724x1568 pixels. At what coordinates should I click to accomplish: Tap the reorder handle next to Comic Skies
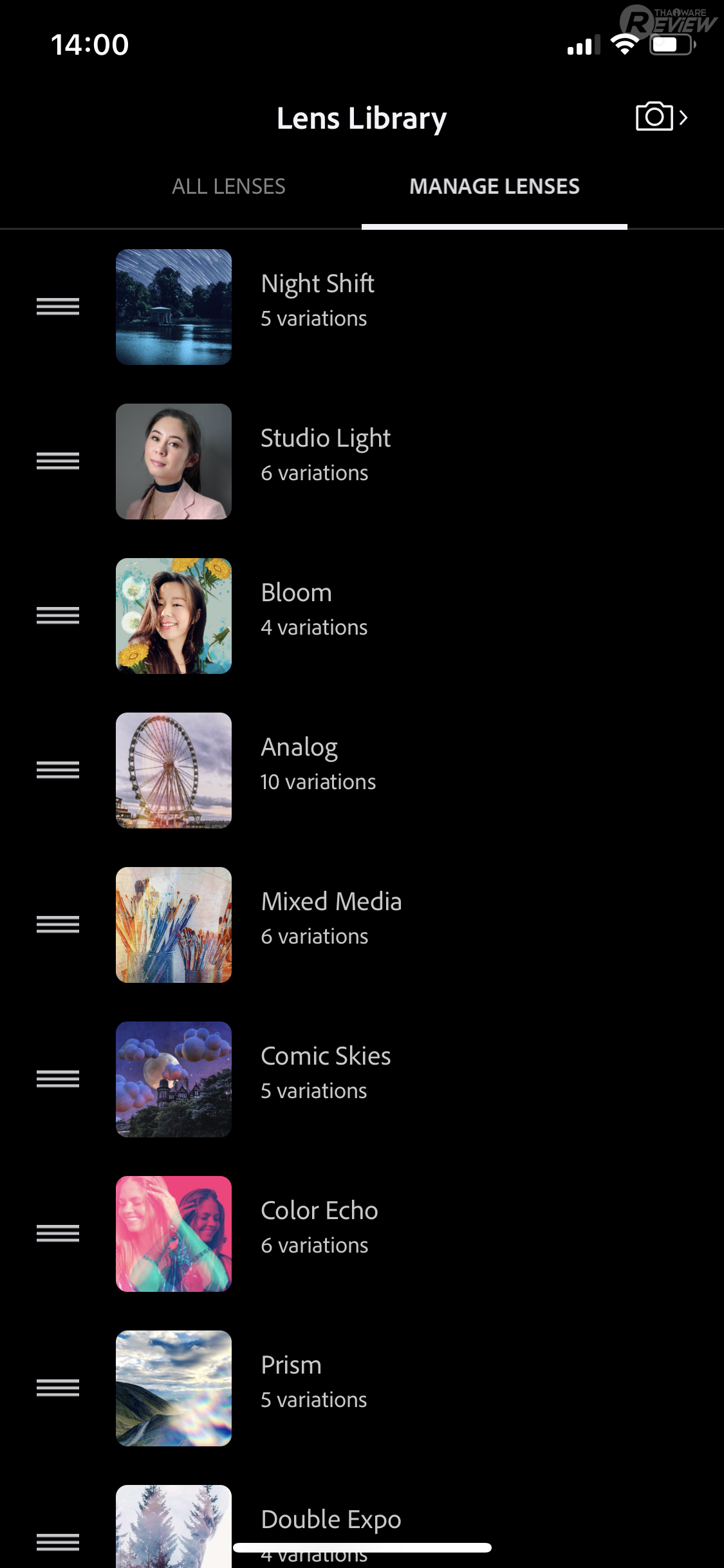(x=58, y=1079)
